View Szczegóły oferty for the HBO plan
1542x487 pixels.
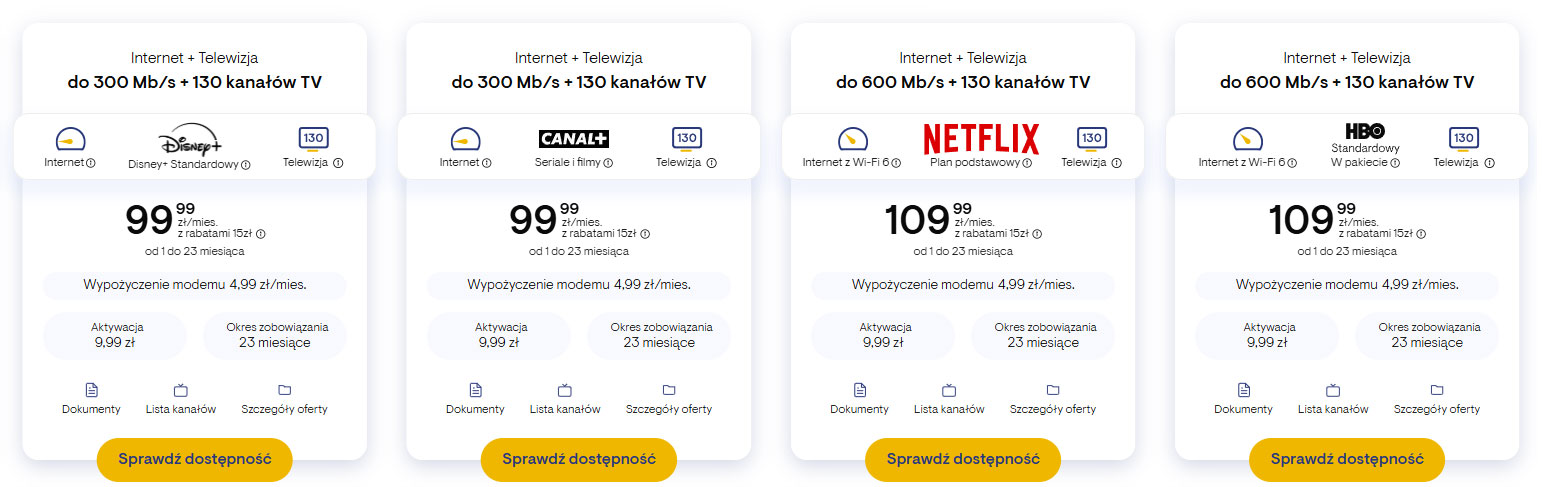tap(1436, 398)
